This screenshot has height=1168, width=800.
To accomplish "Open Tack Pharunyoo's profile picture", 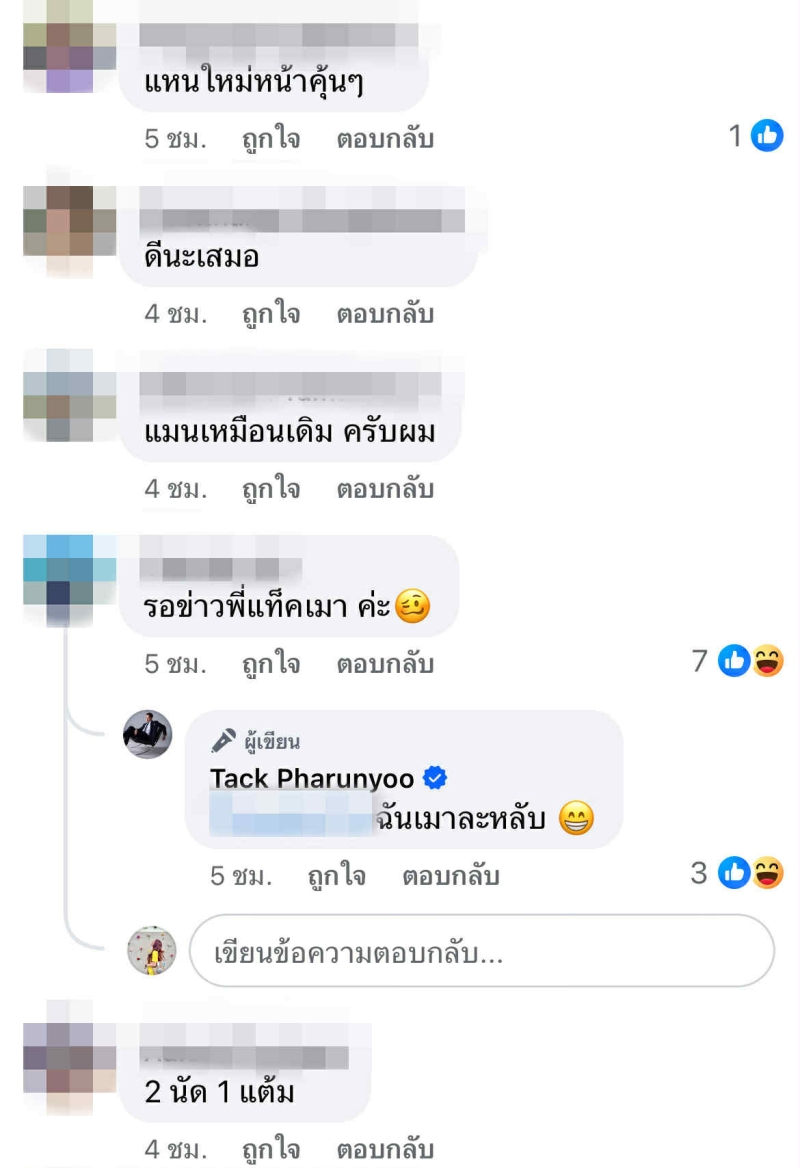I will (148, 735).
